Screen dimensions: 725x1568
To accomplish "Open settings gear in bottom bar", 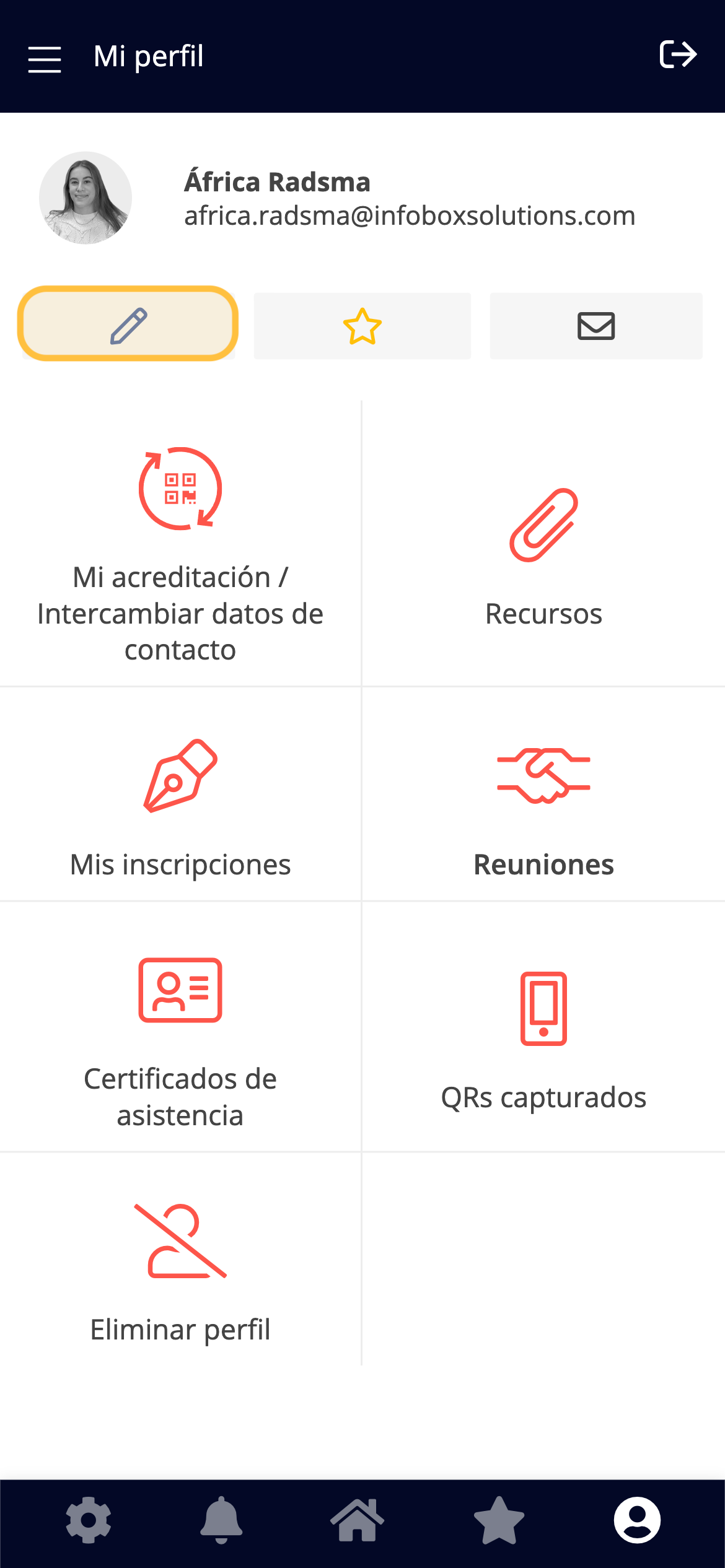I will pyautogui.click(x=89, y=1520).
